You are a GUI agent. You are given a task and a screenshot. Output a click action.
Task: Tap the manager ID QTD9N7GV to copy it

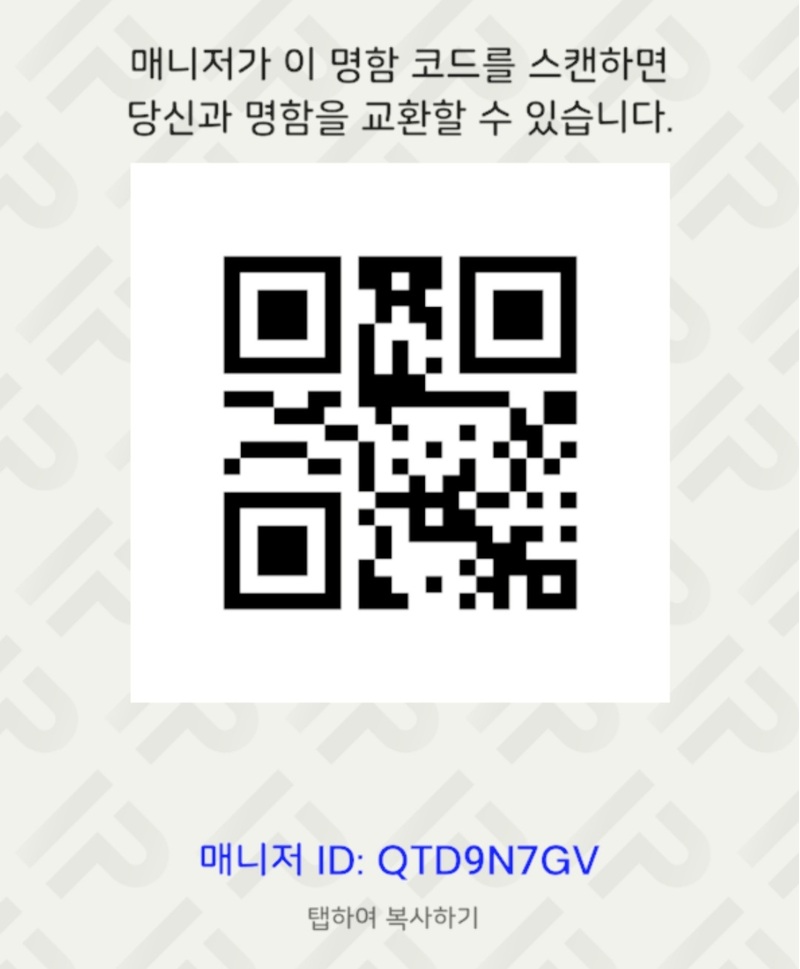point(398,861)
